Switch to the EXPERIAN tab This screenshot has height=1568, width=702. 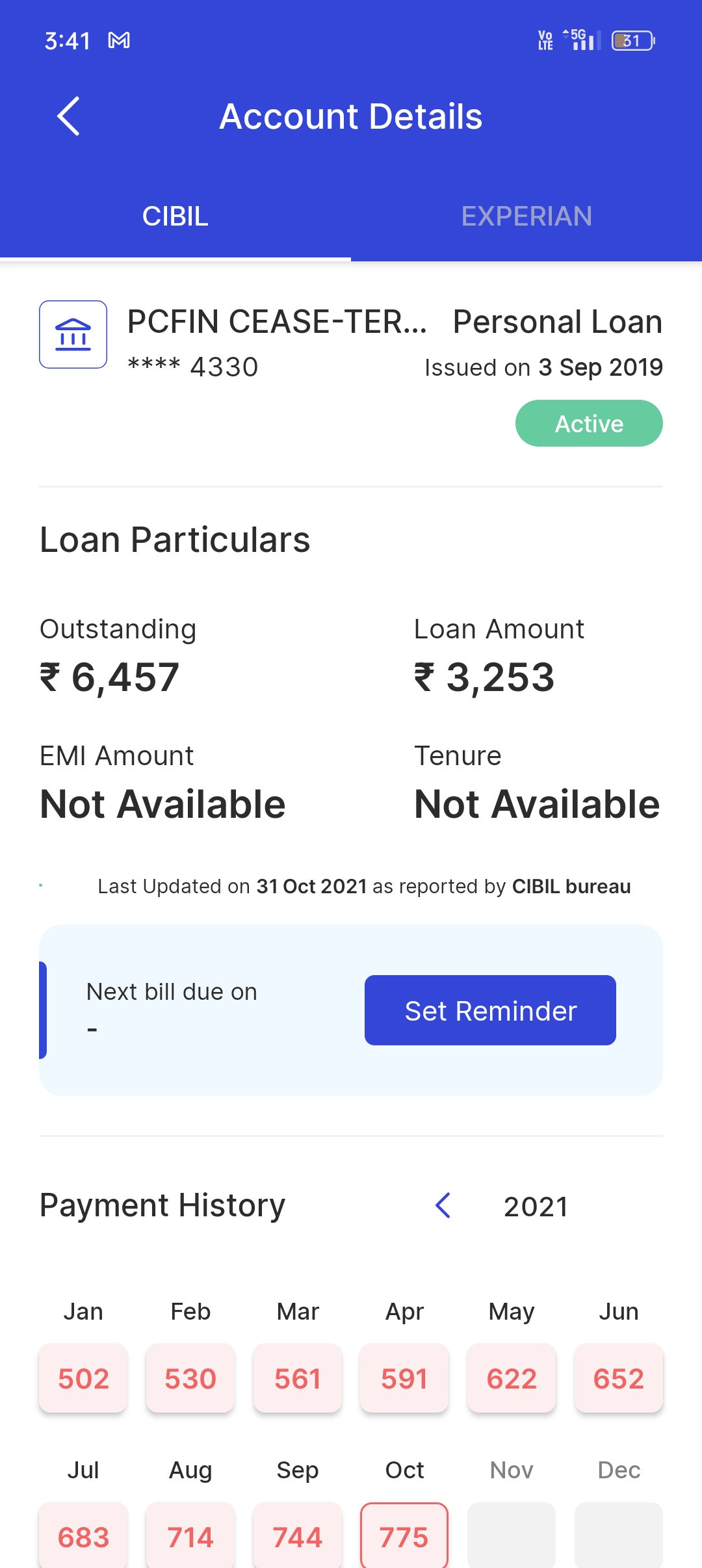click(526, 216)
